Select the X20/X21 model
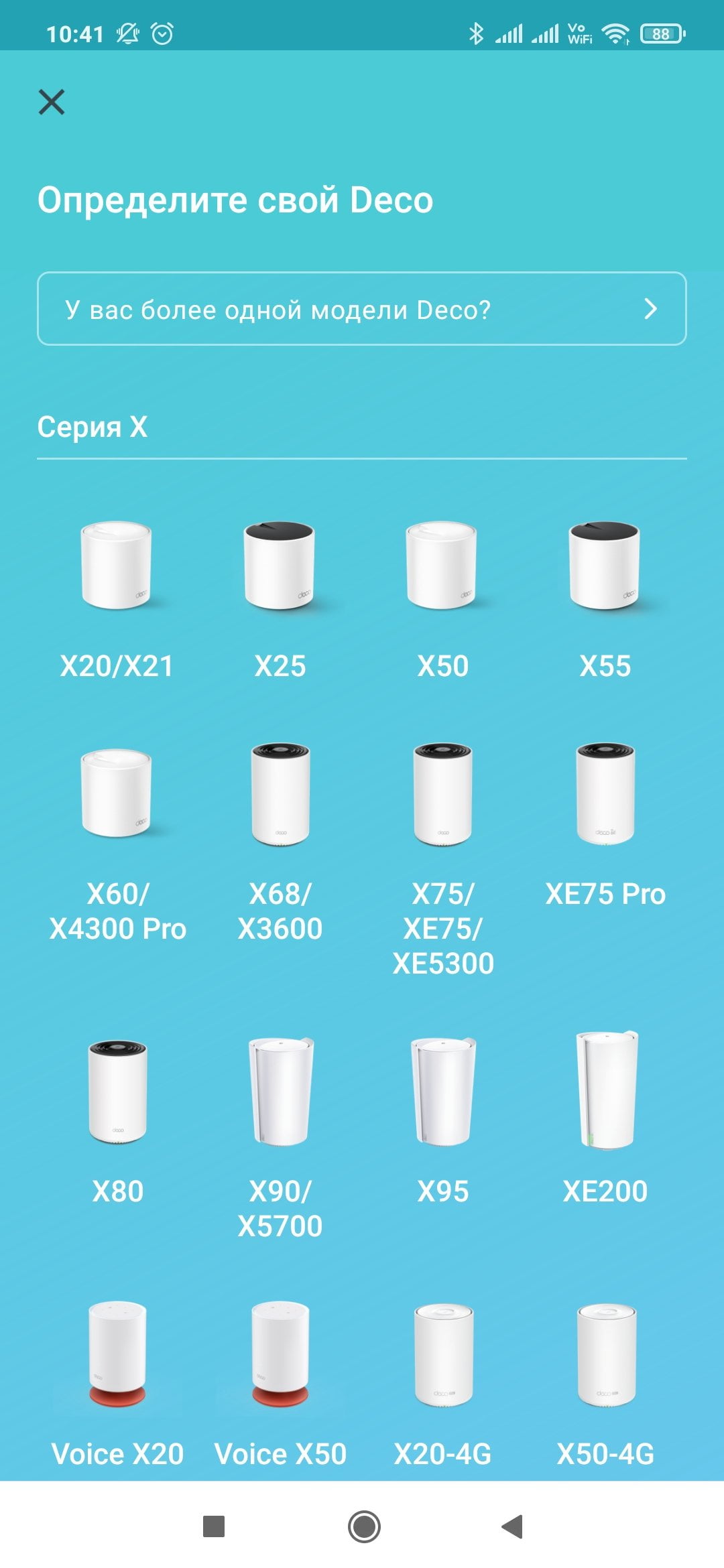 tap(117, 600)
